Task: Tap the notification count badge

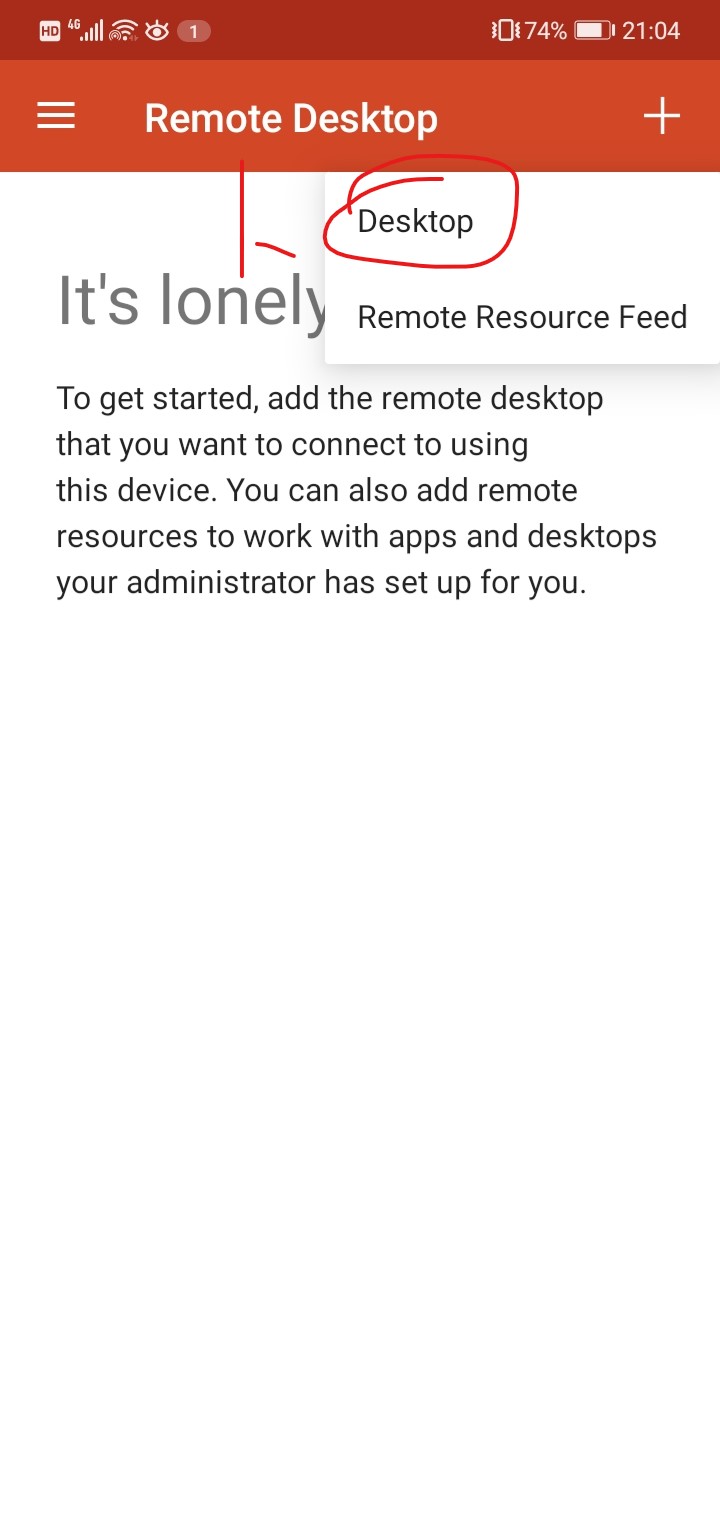Action: click(191, 30)
